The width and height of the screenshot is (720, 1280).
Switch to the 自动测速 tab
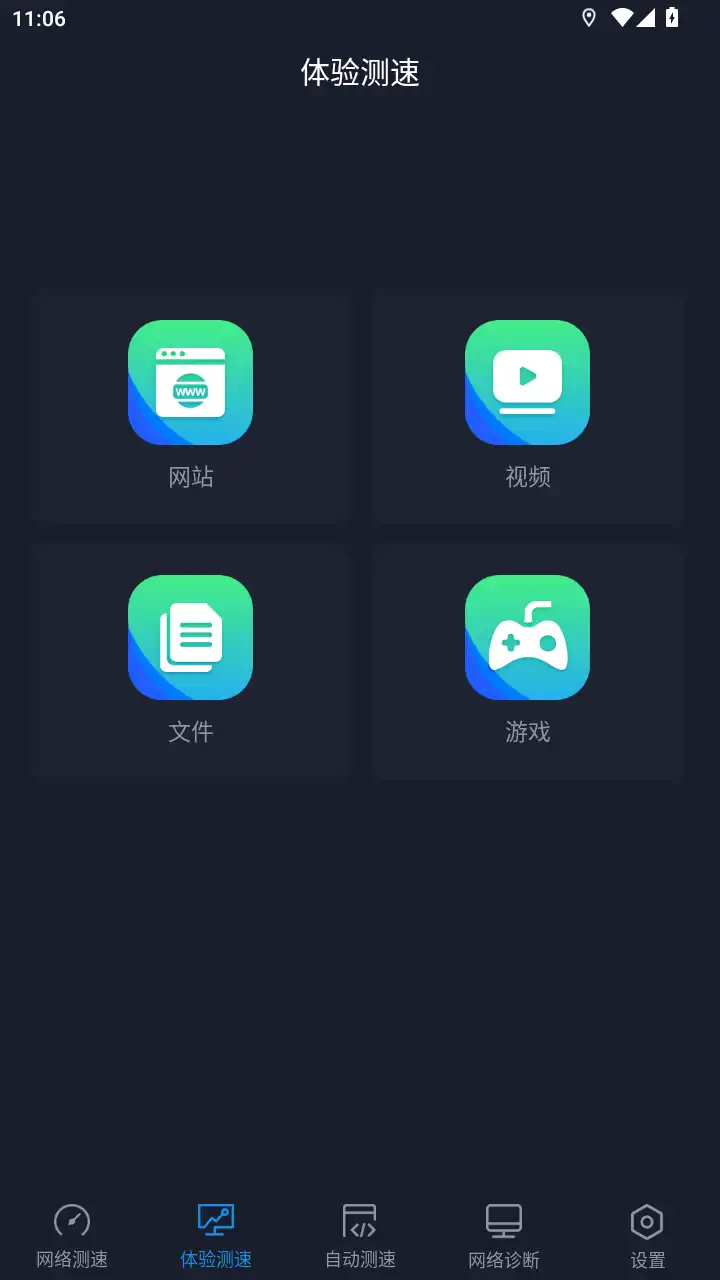[360, 1235]
